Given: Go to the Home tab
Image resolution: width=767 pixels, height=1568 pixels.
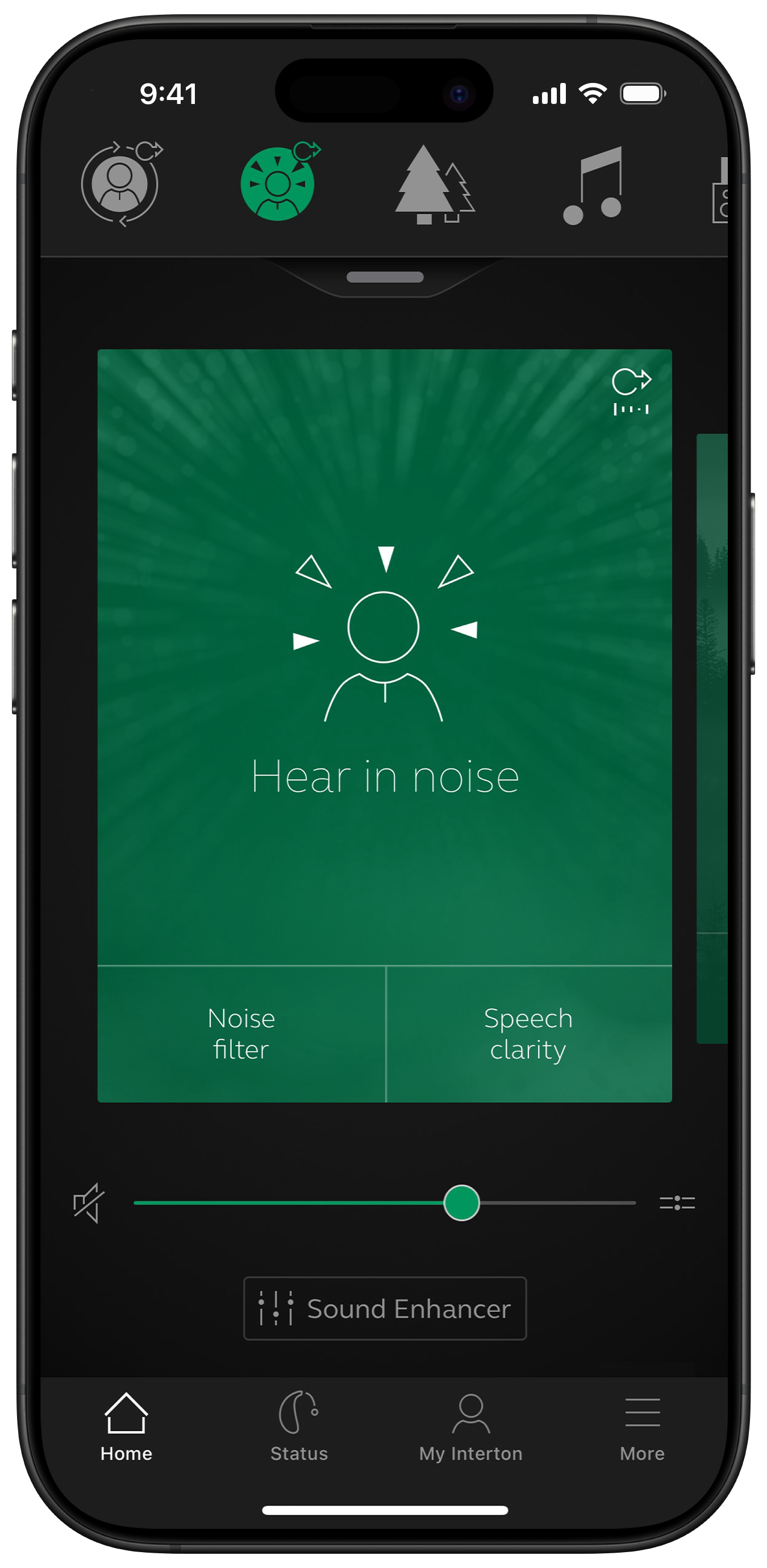Looking at the screenshot, I should click(x=126, y=1425).
